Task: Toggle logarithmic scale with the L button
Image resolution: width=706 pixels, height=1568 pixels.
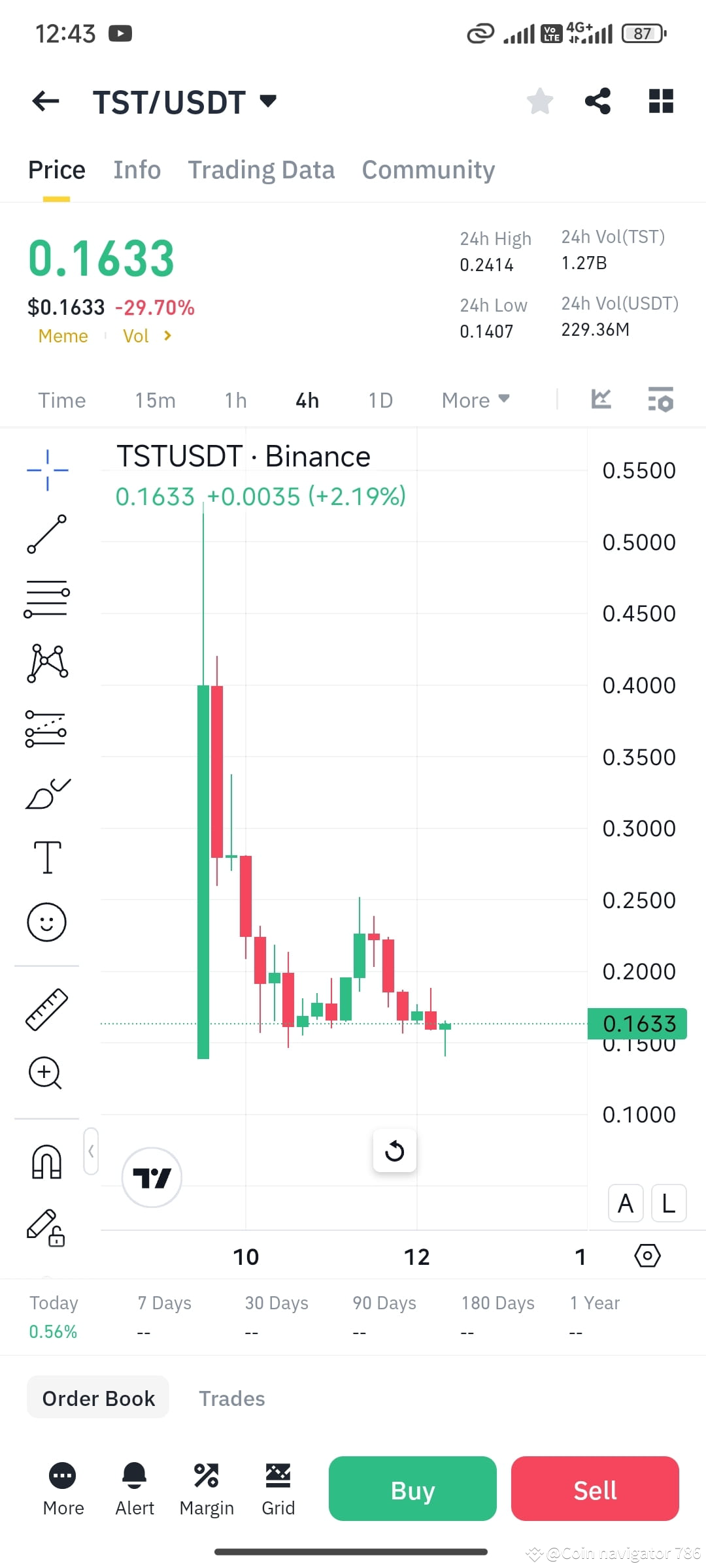Action: [668, 1203]
